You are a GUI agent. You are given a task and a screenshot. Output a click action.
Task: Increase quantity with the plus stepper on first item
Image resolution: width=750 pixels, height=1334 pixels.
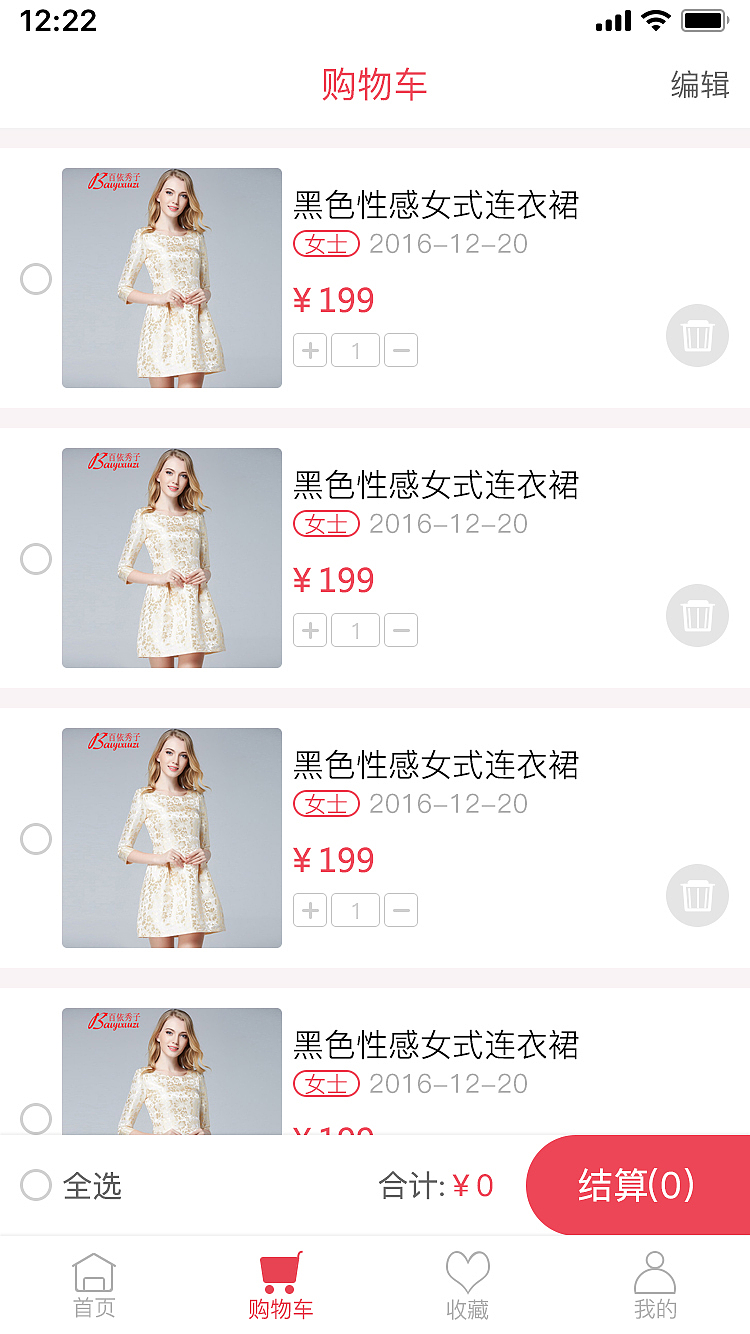pos(309,350)
